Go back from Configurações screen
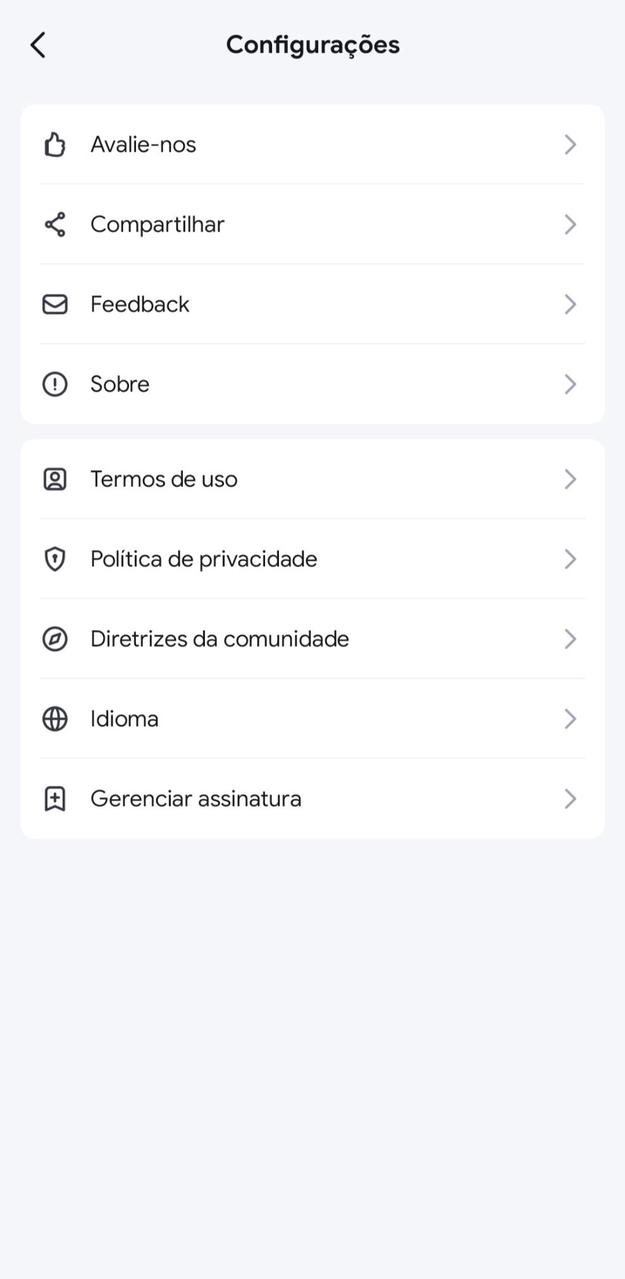625x1279 pixels. (x=38, y=45)
